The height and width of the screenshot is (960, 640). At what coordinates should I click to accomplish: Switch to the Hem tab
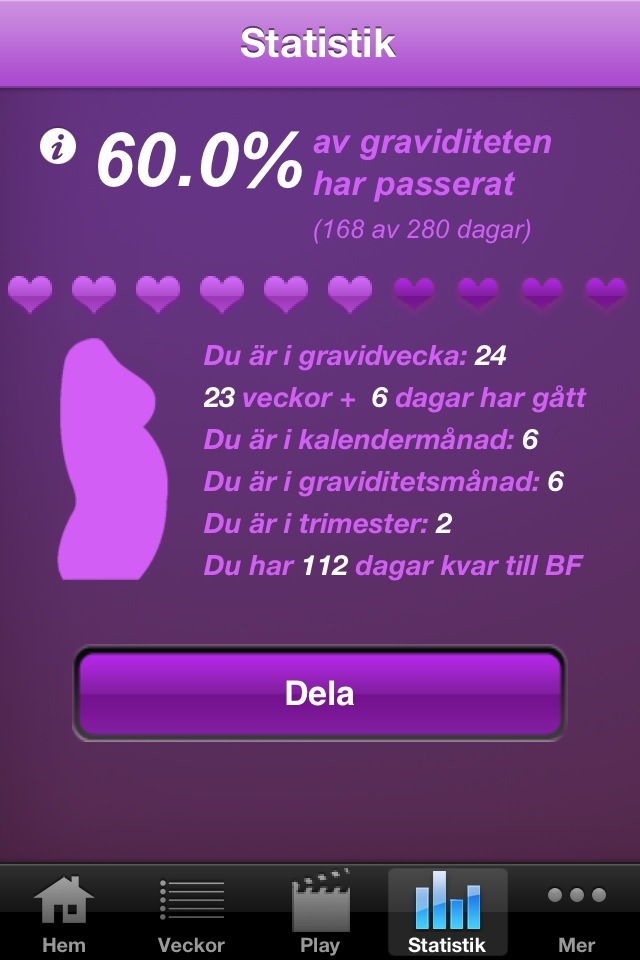(x=64, y=912)
